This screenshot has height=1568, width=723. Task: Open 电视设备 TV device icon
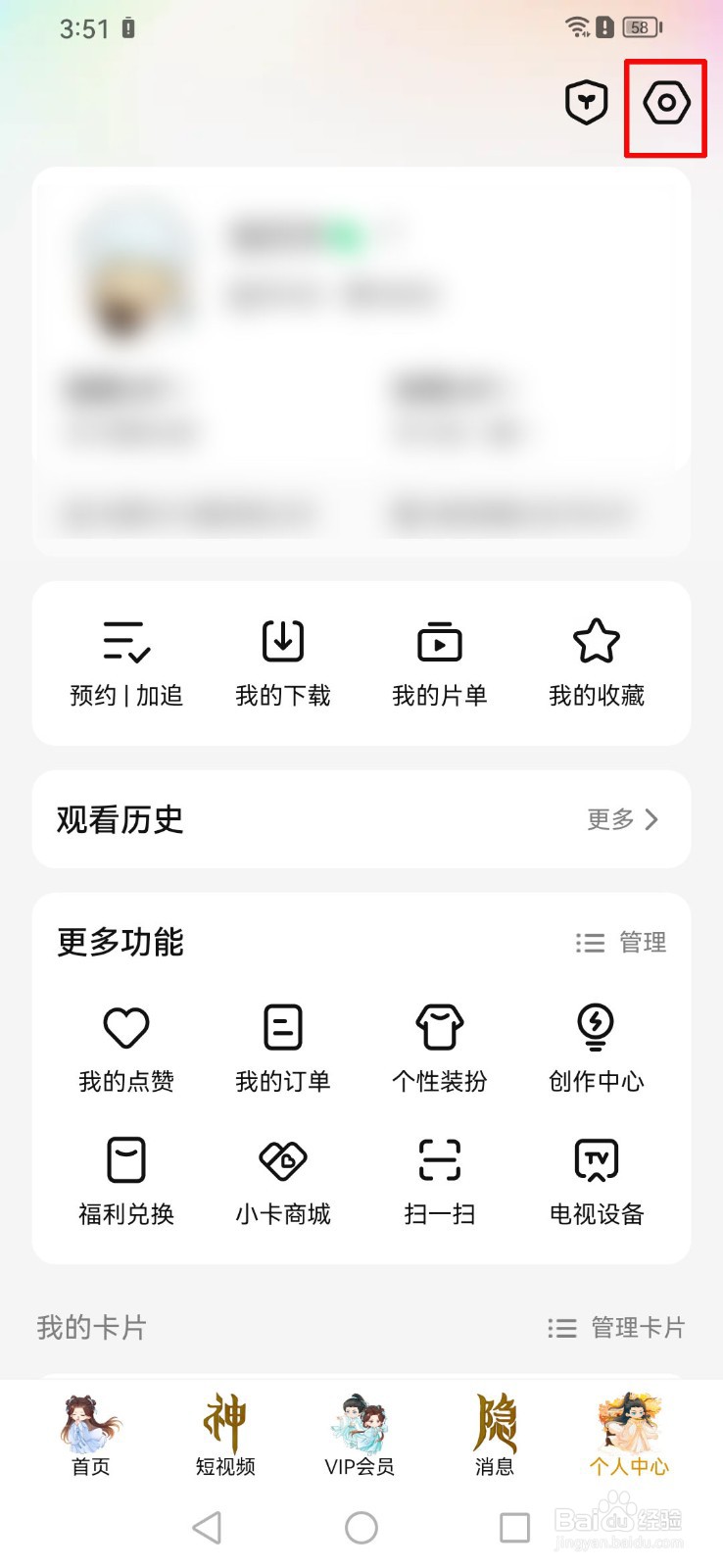[x=596, y=1161]
